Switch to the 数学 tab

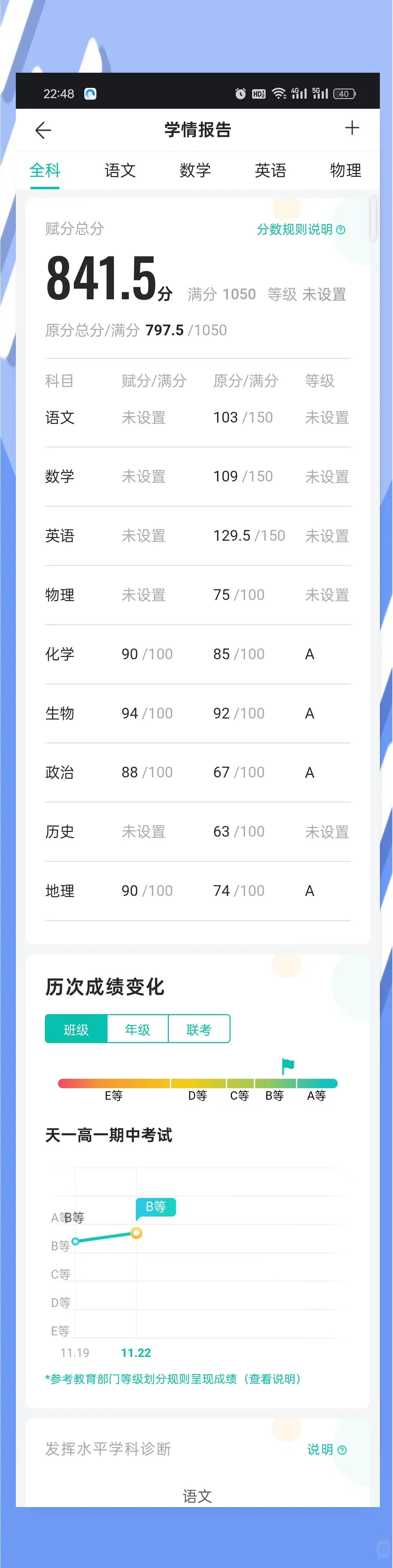(195, 170)
